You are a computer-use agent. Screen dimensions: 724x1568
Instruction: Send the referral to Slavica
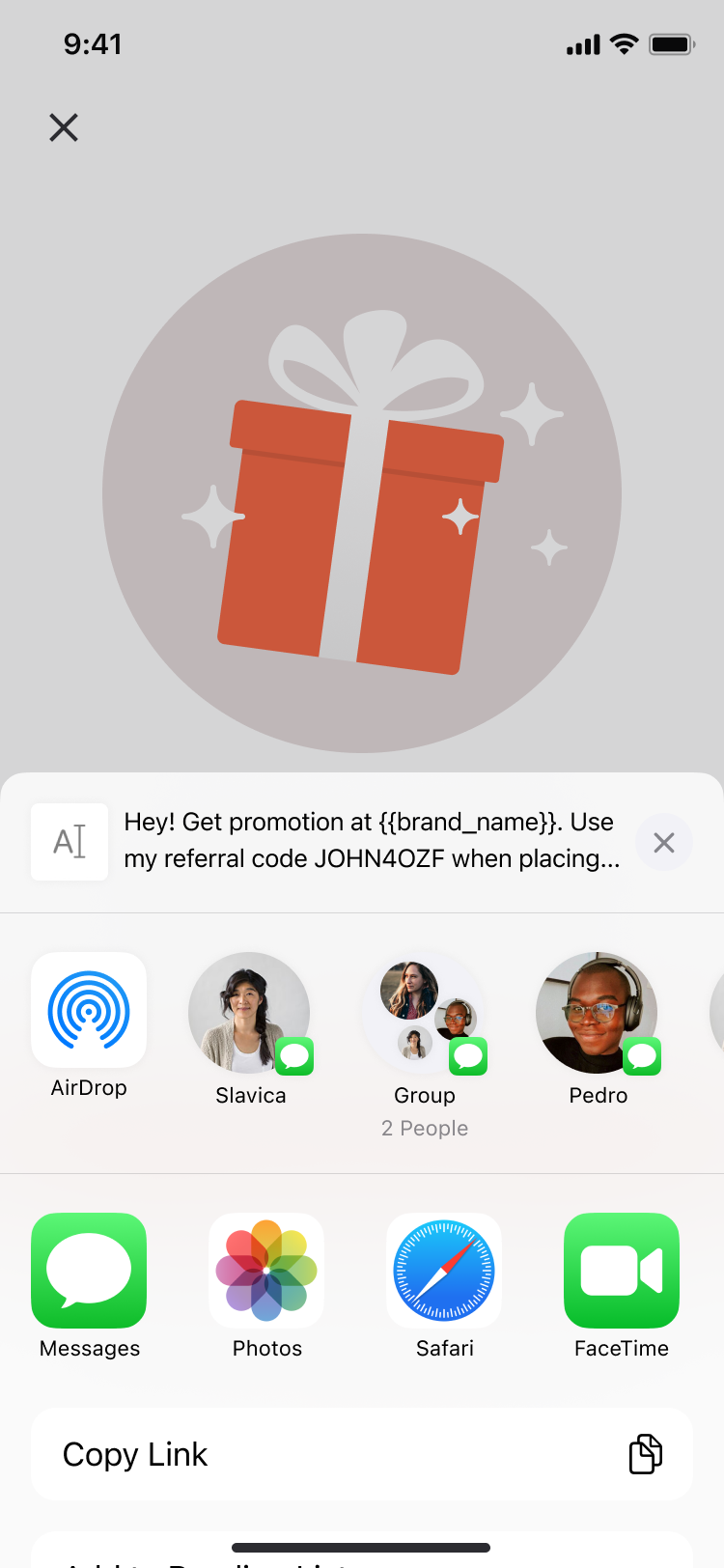click(x=250, y=1014)
